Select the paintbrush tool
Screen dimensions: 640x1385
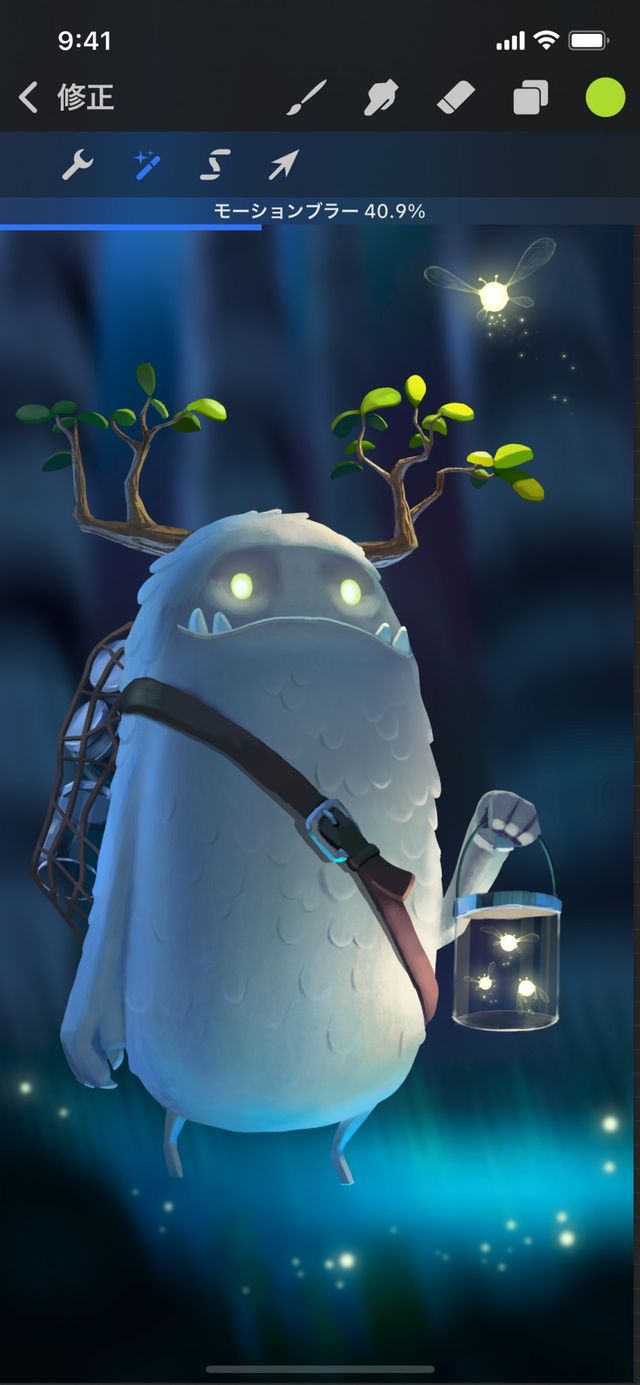[307, 98]
